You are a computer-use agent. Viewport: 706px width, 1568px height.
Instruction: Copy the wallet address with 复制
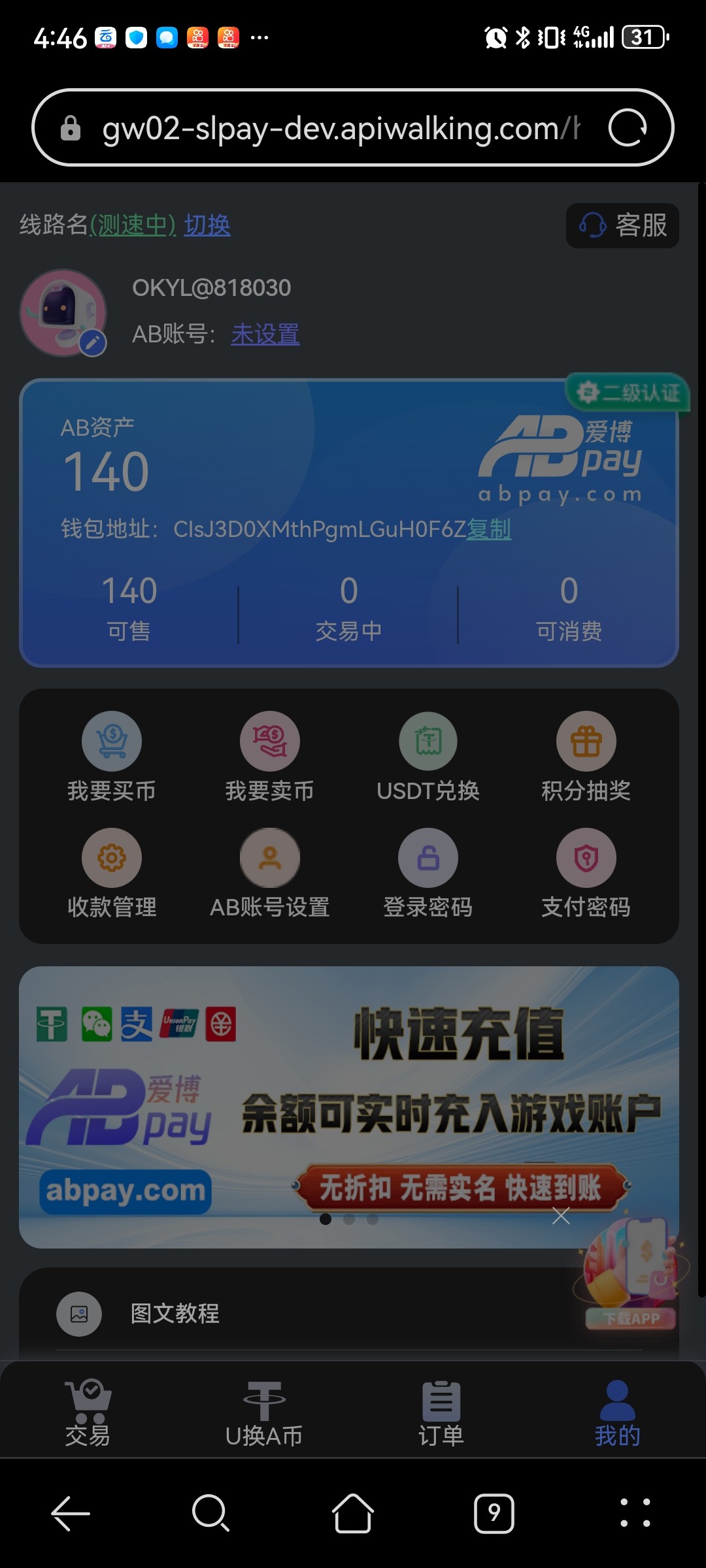tap(489, 529)
